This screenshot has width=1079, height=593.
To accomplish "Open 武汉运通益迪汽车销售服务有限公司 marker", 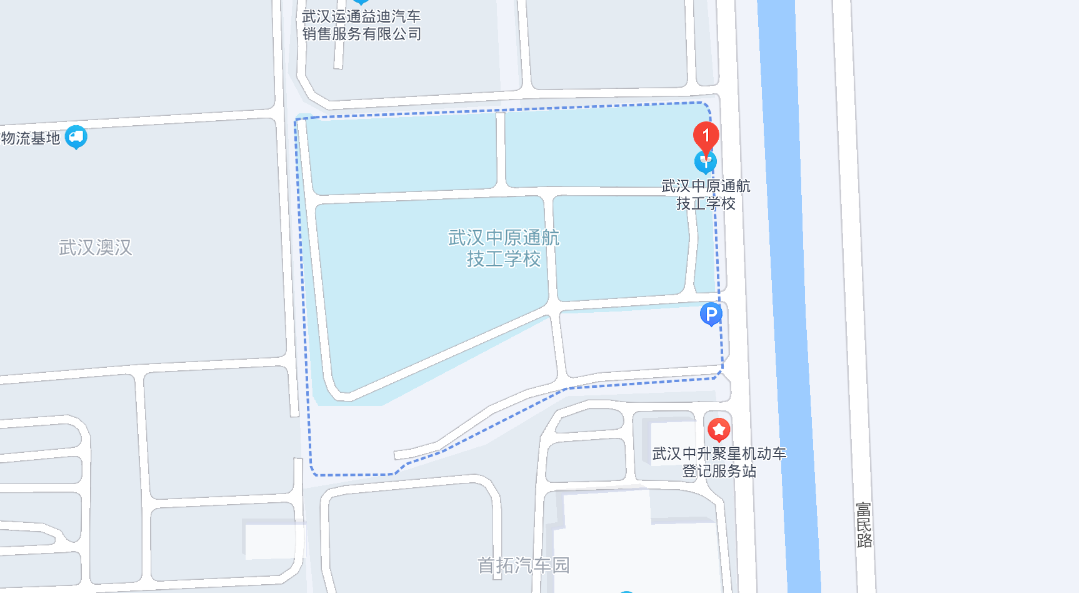I will click(362, 3).
